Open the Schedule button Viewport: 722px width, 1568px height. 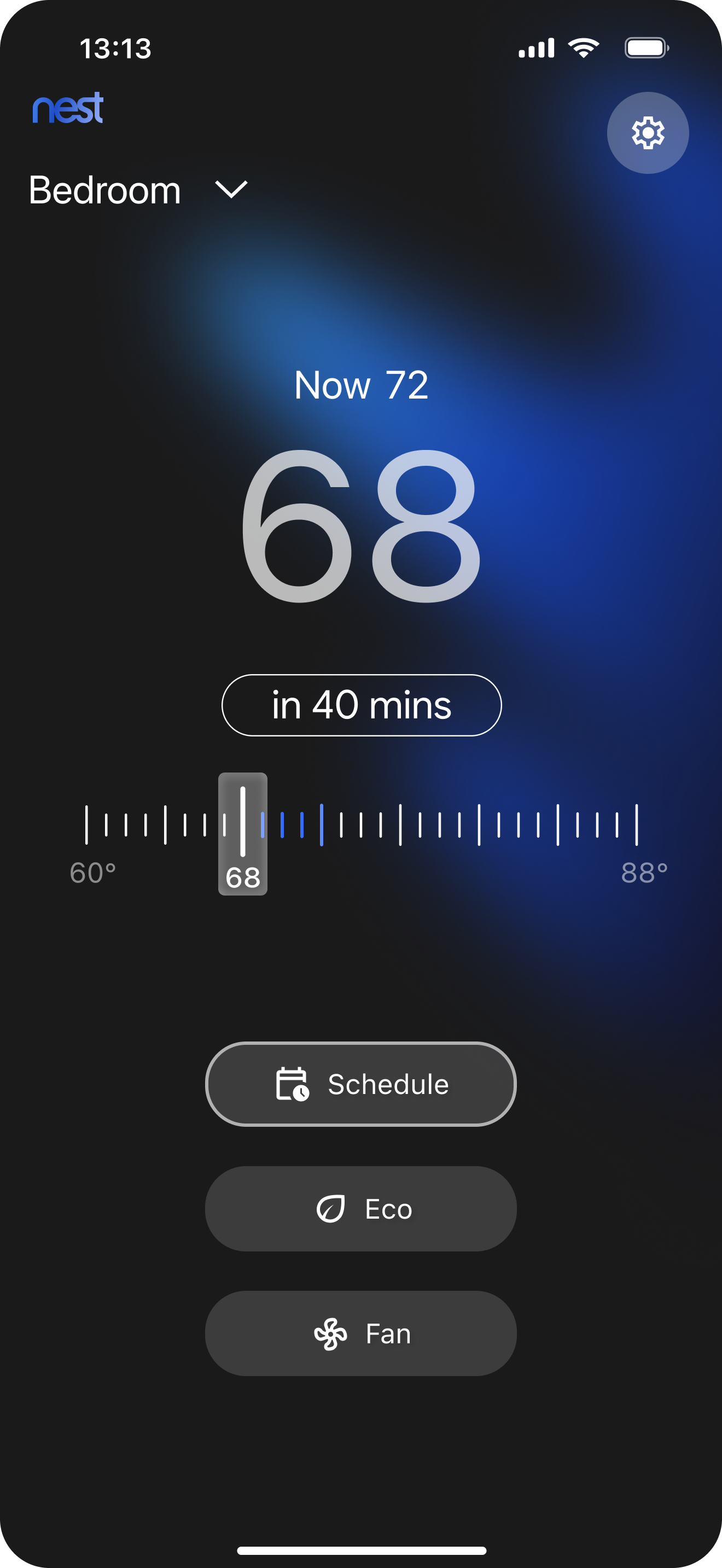[x=361, y=1084]
